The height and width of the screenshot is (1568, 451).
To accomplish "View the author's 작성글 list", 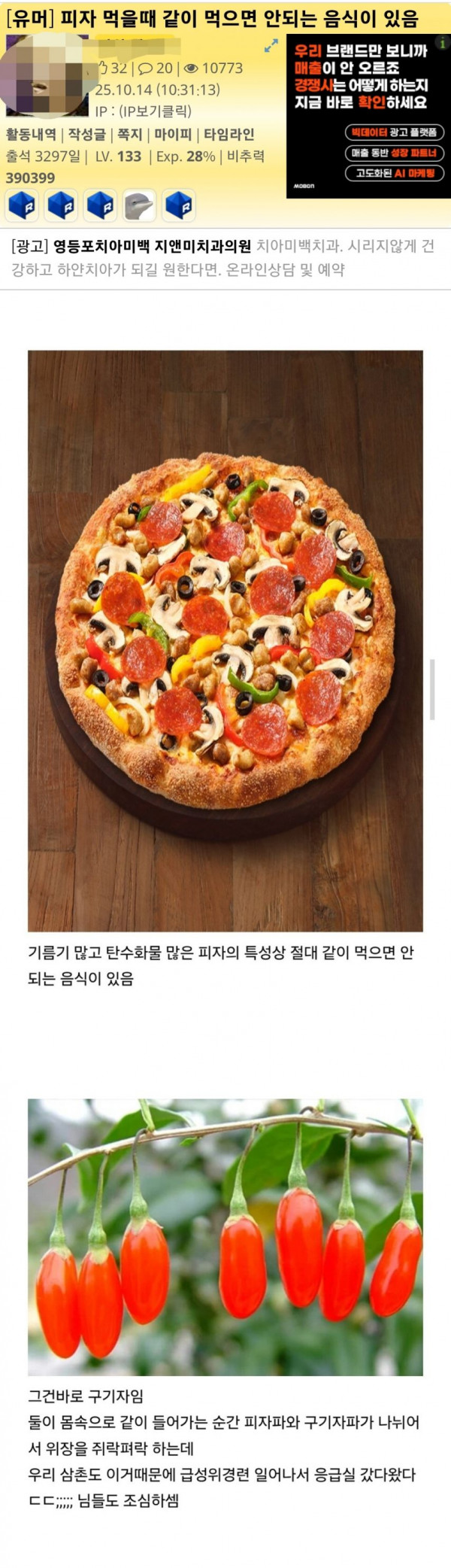I will (x=86, y=135).
